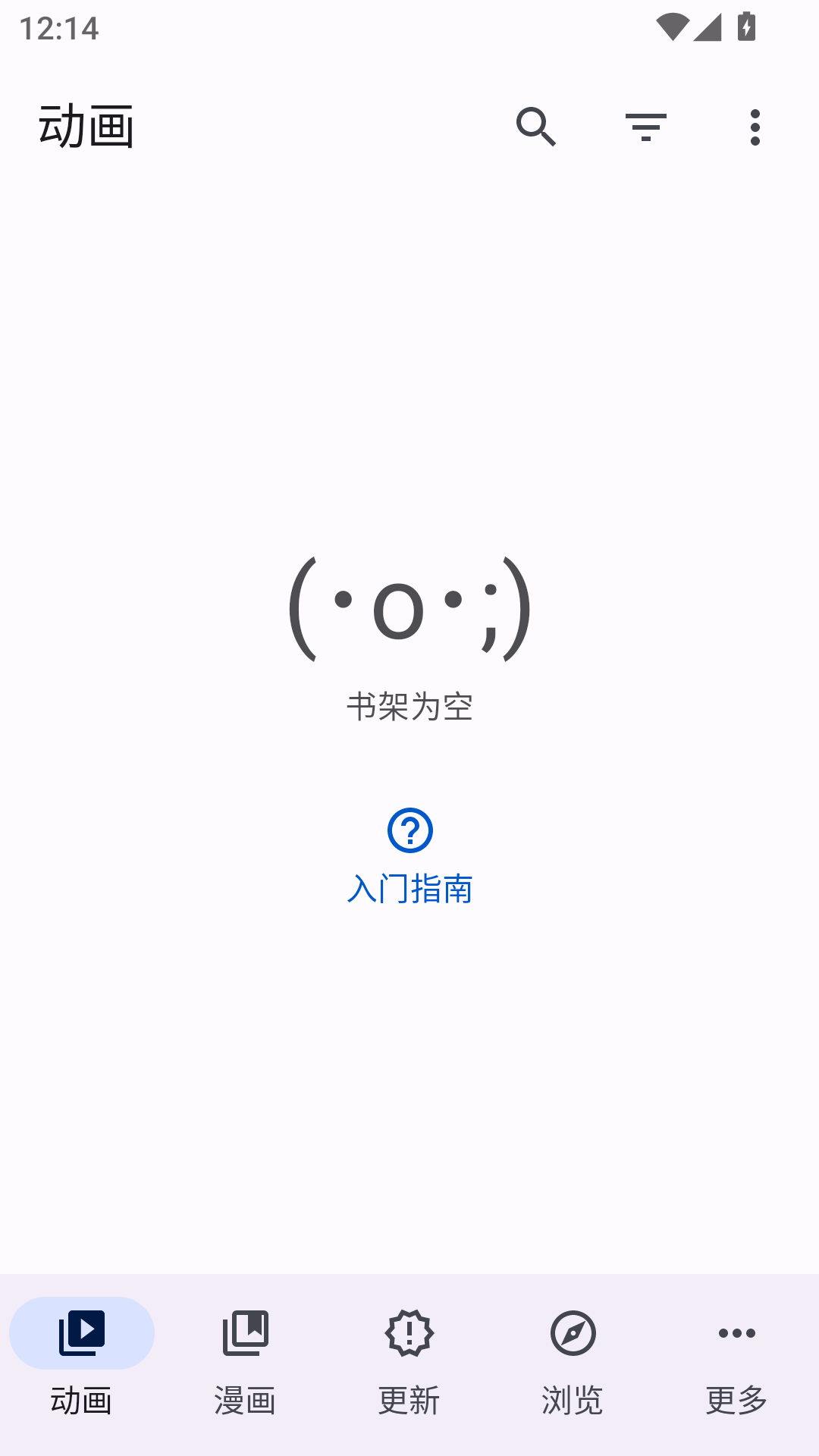
Task: Open the 浏览 (Browse) compass icon
Action: tap(573, 1332)
